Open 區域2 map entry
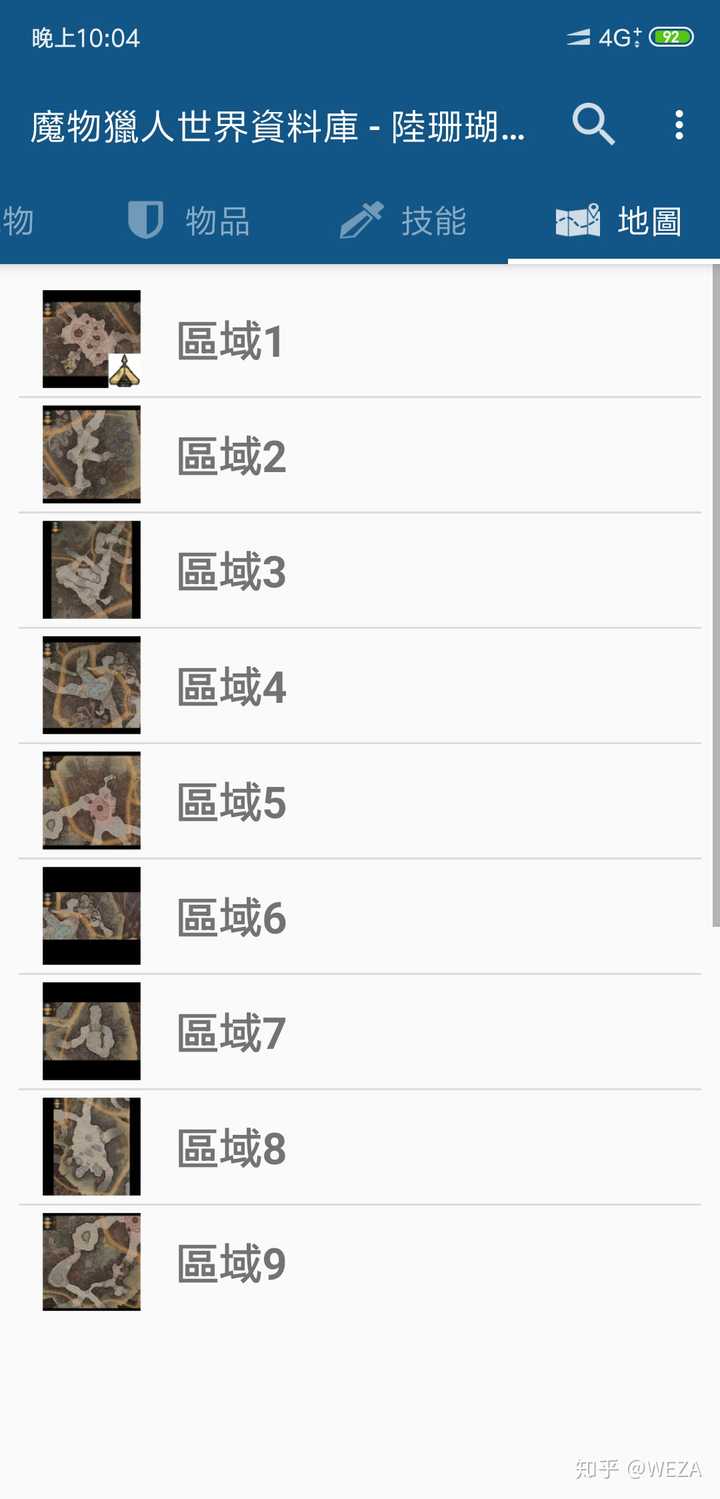 [x=360, y=455]
